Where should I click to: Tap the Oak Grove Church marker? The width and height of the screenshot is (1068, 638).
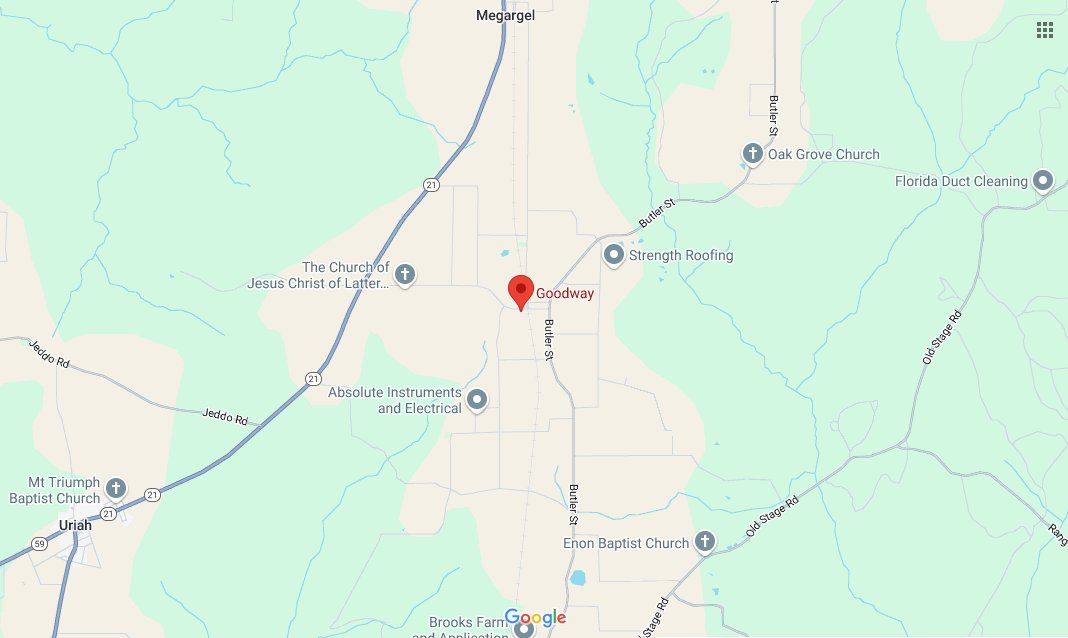pyautogui.click(x=753, y=153)
